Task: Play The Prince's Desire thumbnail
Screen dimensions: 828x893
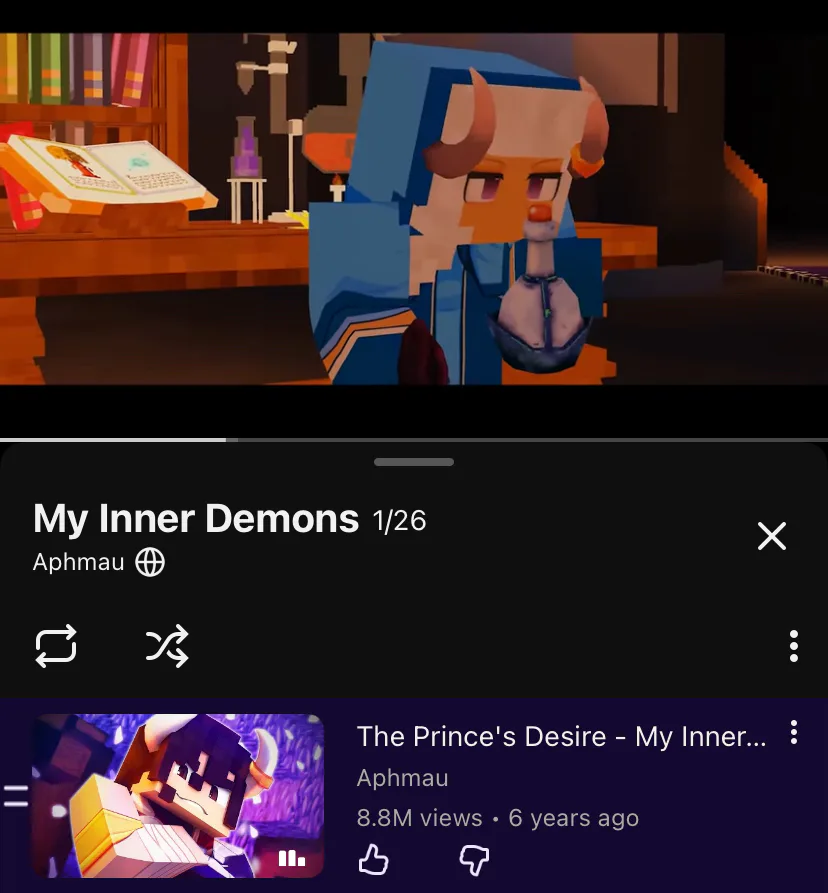Action: coord(178,796)
